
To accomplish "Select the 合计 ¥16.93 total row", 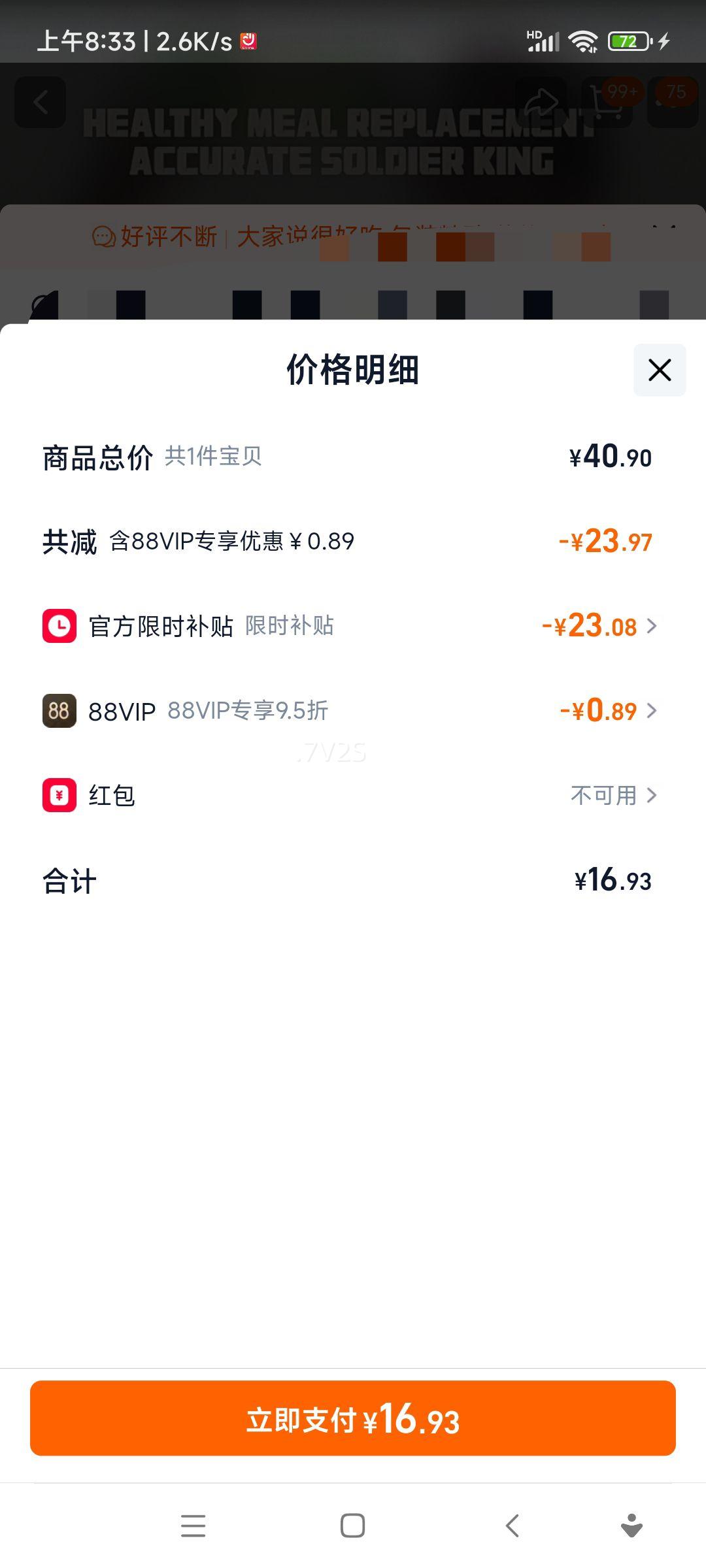I will (x=353, y=881).
